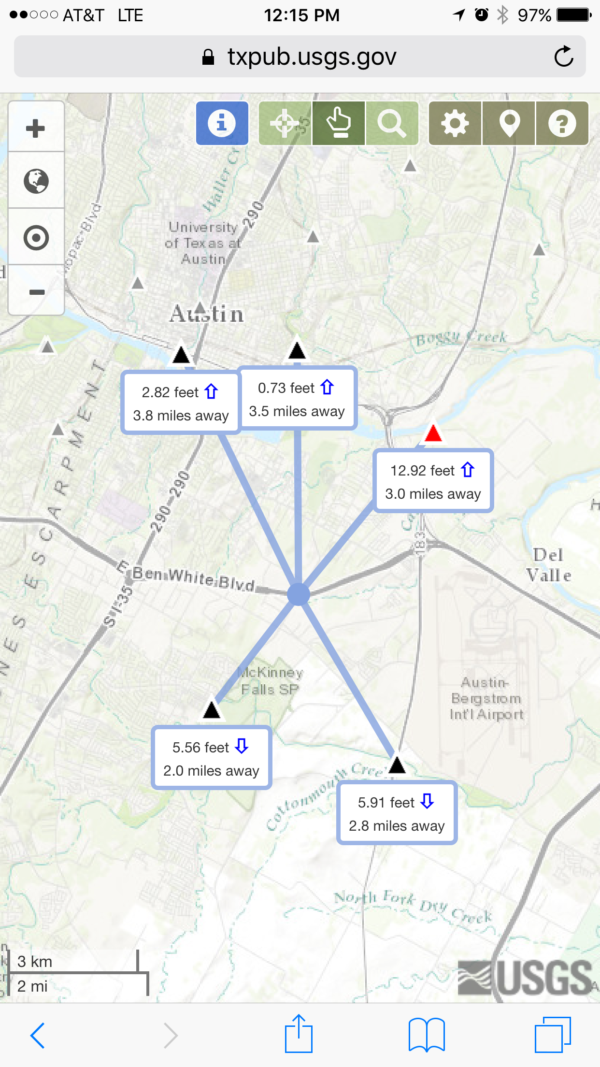Show full map extent with globe icon
Screen dimensions: 600x1067
point(36,182)
